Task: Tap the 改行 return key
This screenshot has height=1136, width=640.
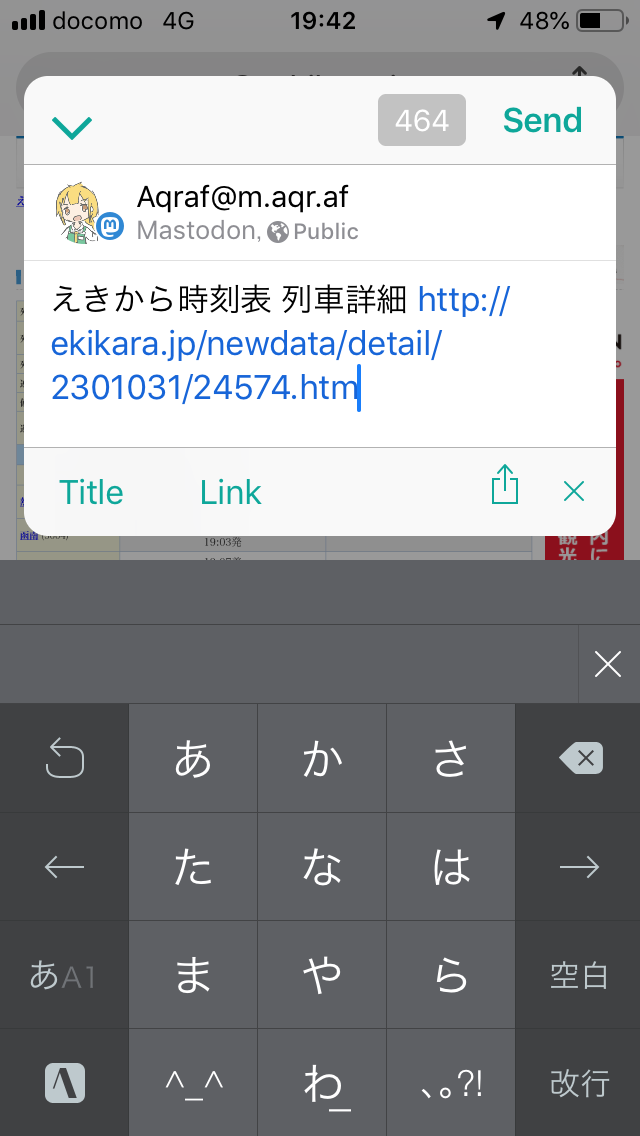Action: (x=580, y=1083)
